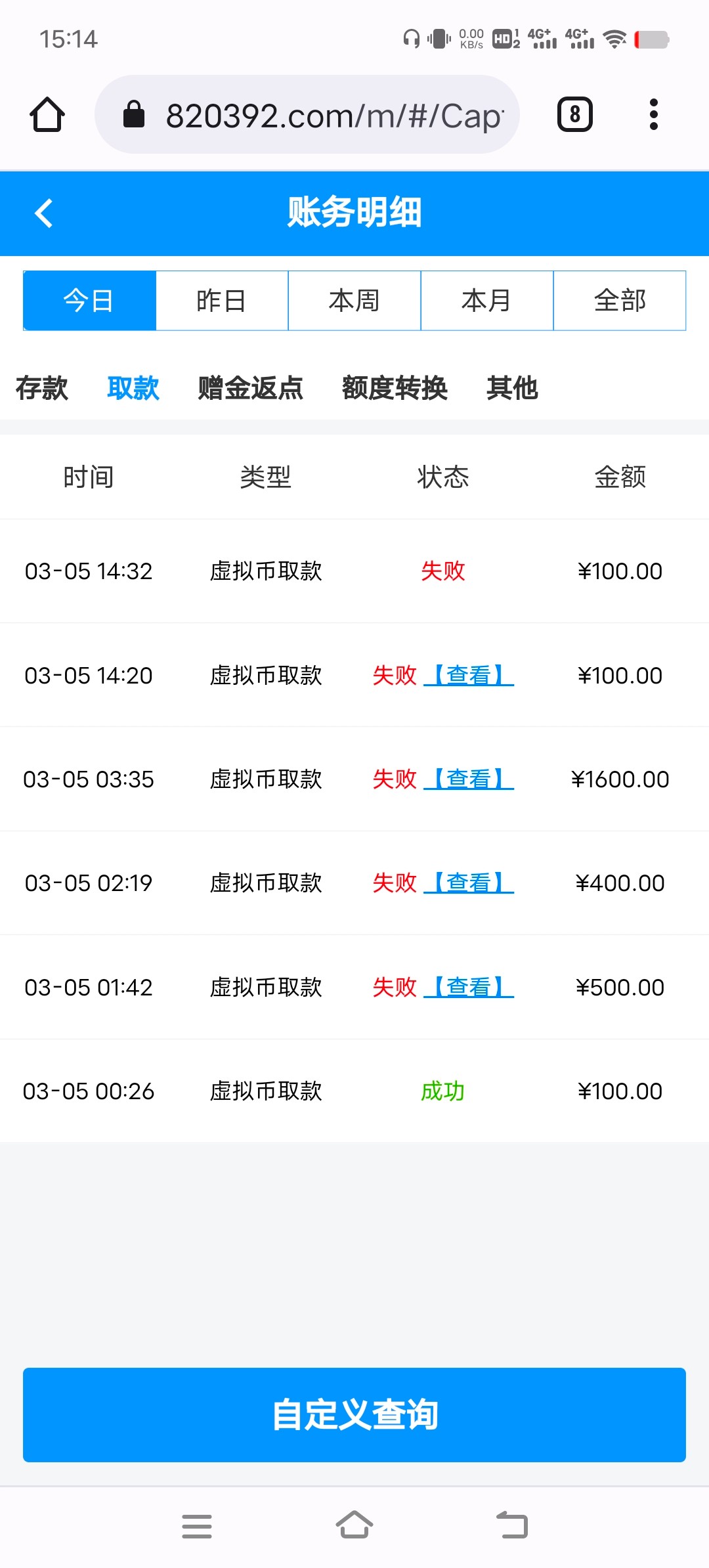Screen dimensions: 709x1568
Task: Switch to the 昨日 date filter
Action: [222, 301]
